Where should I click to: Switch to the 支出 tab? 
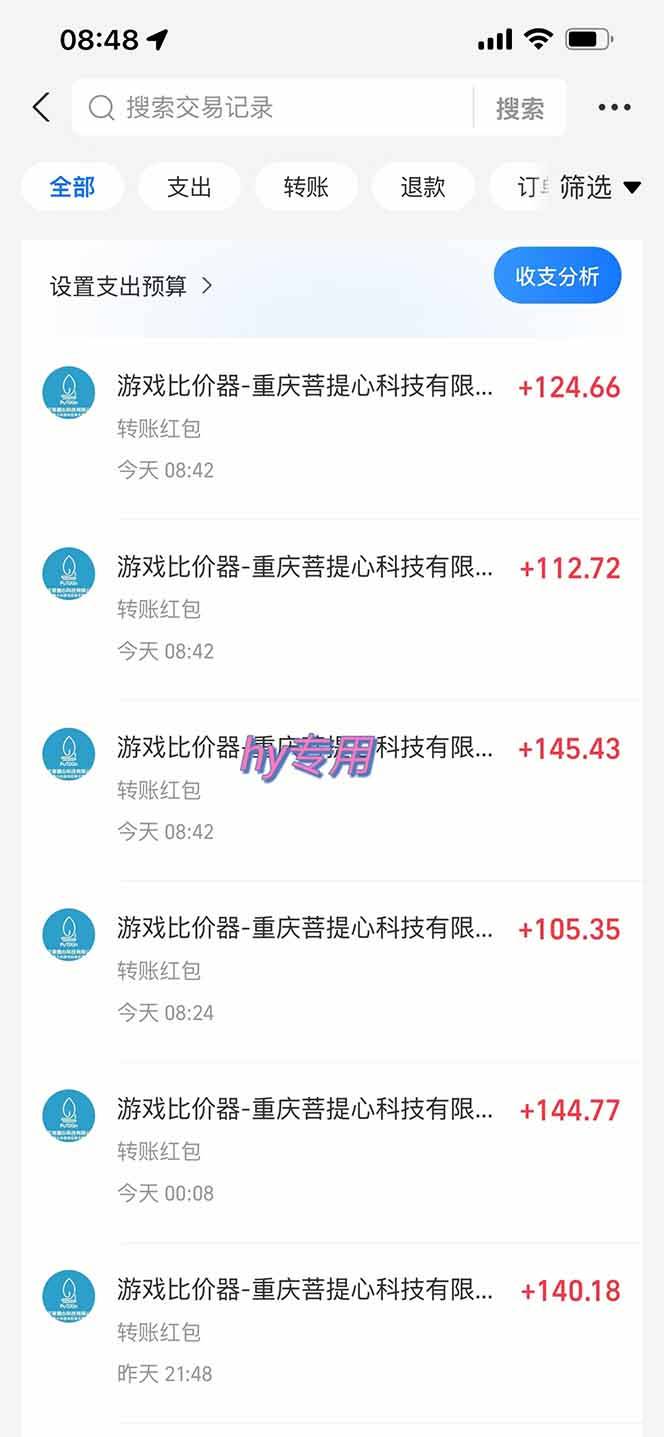[189, 187]
